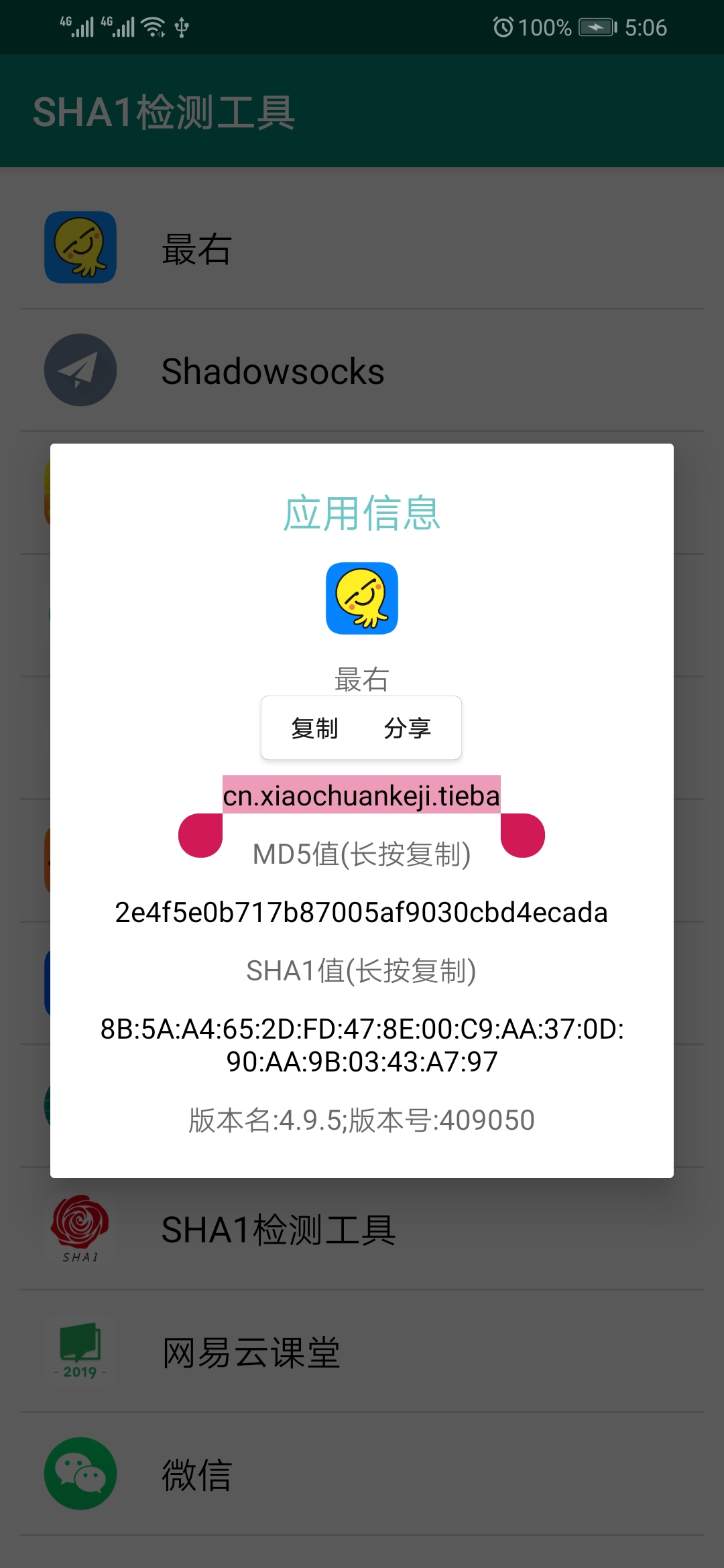
Task: Click the 版本名:4.9.5 version text
Action: (361, 1119)
